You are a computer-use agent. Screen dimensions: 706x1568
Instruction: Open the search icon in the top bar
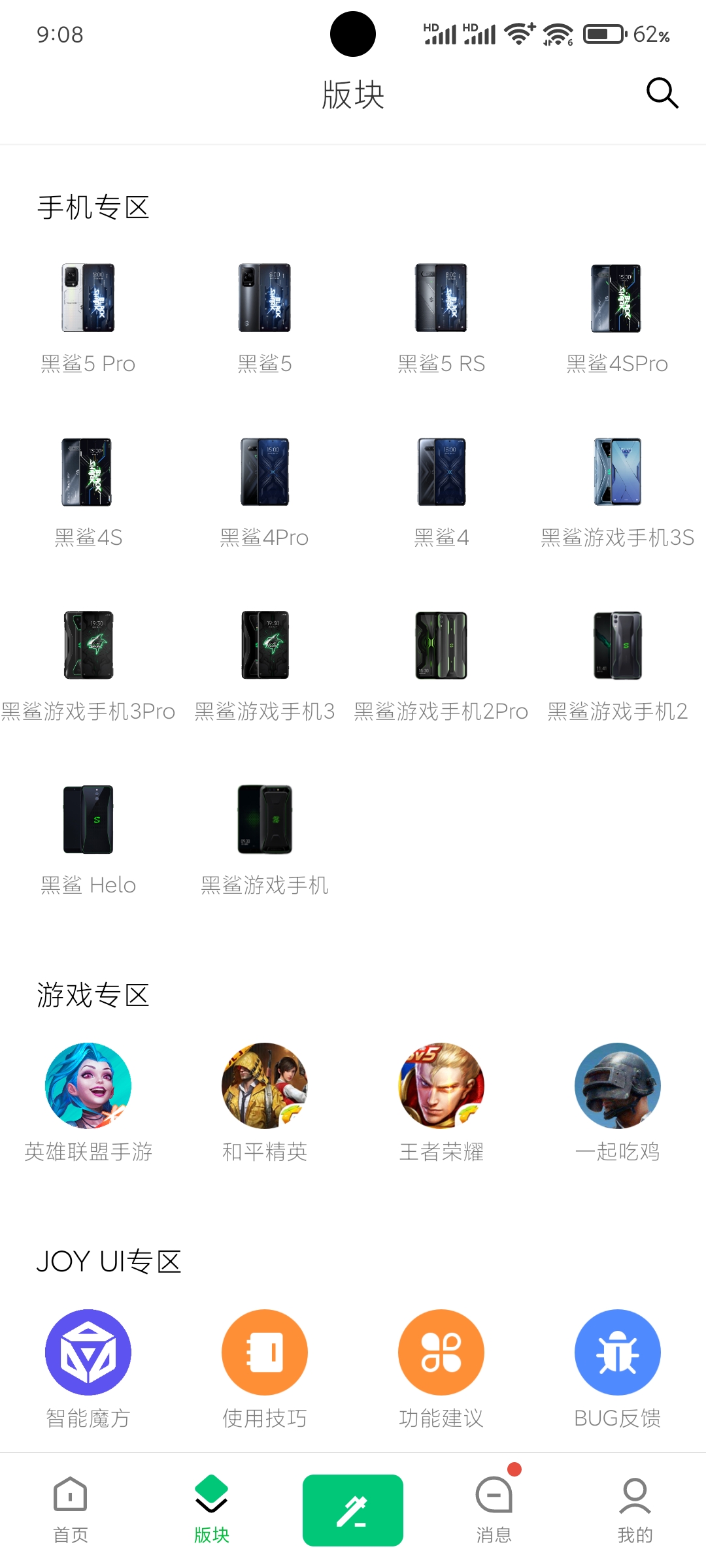pos(662,93)
